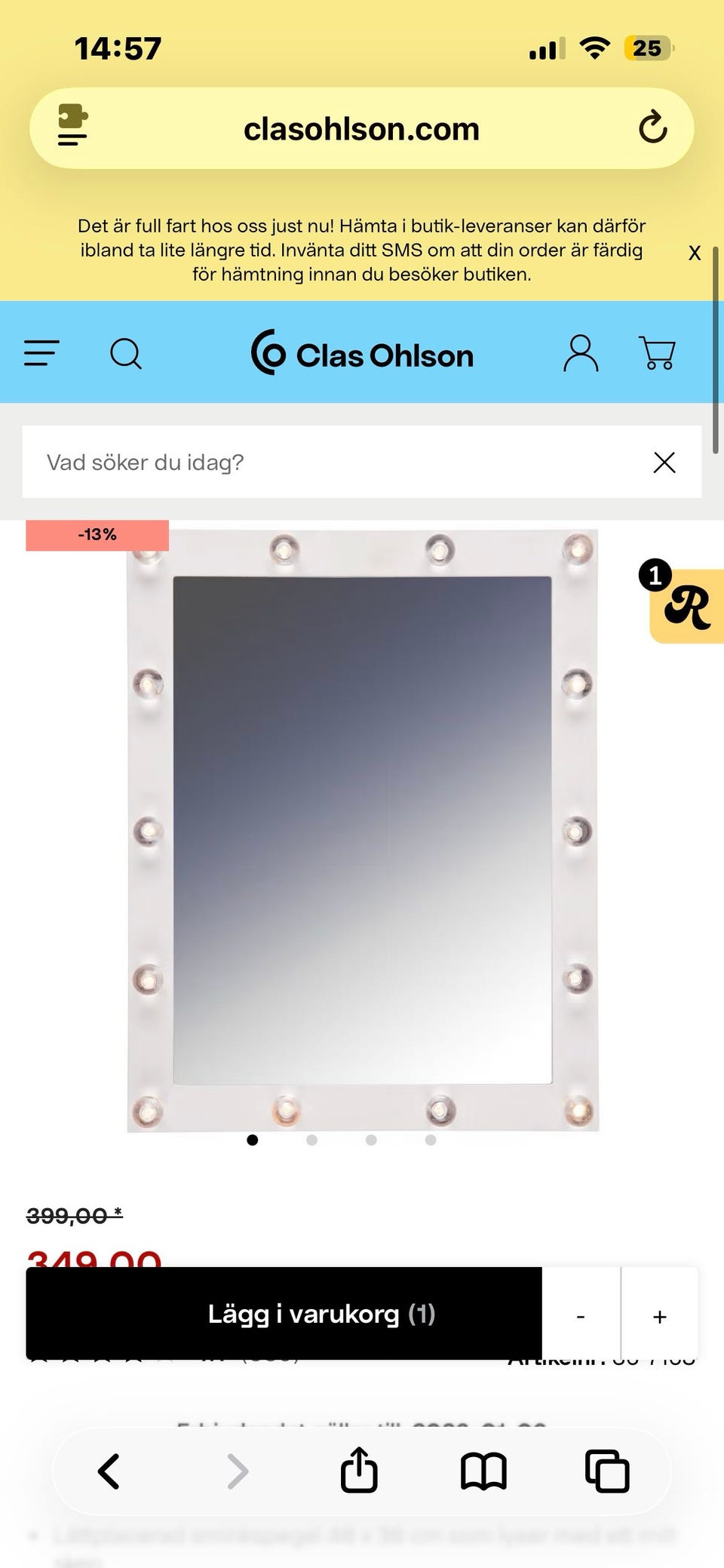
Task: Select the second image carousel dot
Action: tap(312, 1140)
